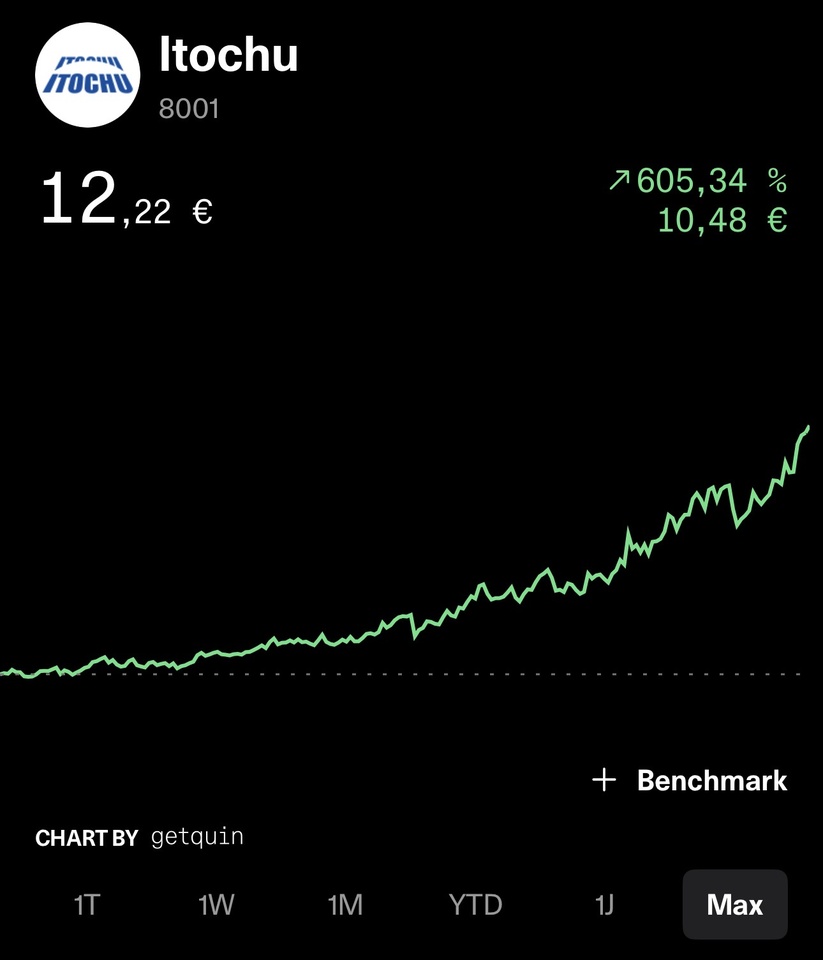Add a Benchmark to the chart
This screenshot has width=823, height=960.
tap(691, 781)
